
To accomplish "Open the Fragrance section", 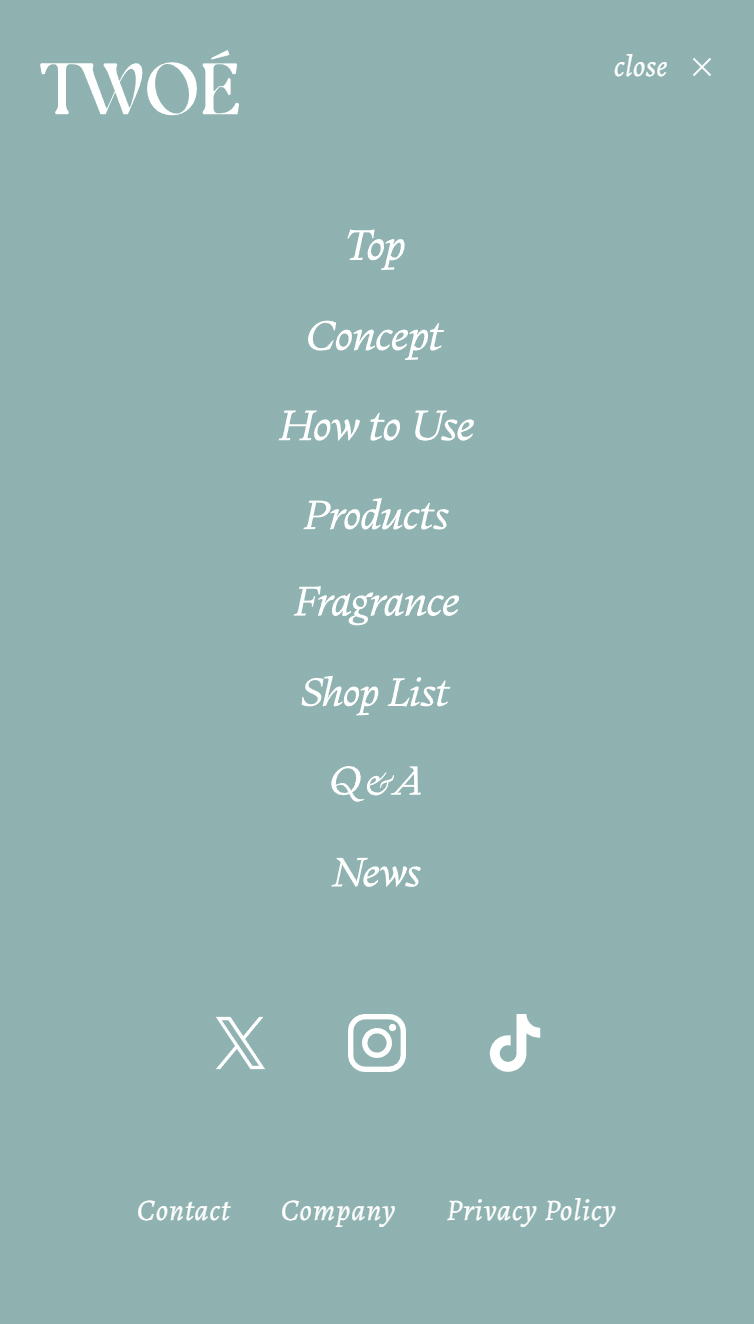I will click(x=376, y=602).
